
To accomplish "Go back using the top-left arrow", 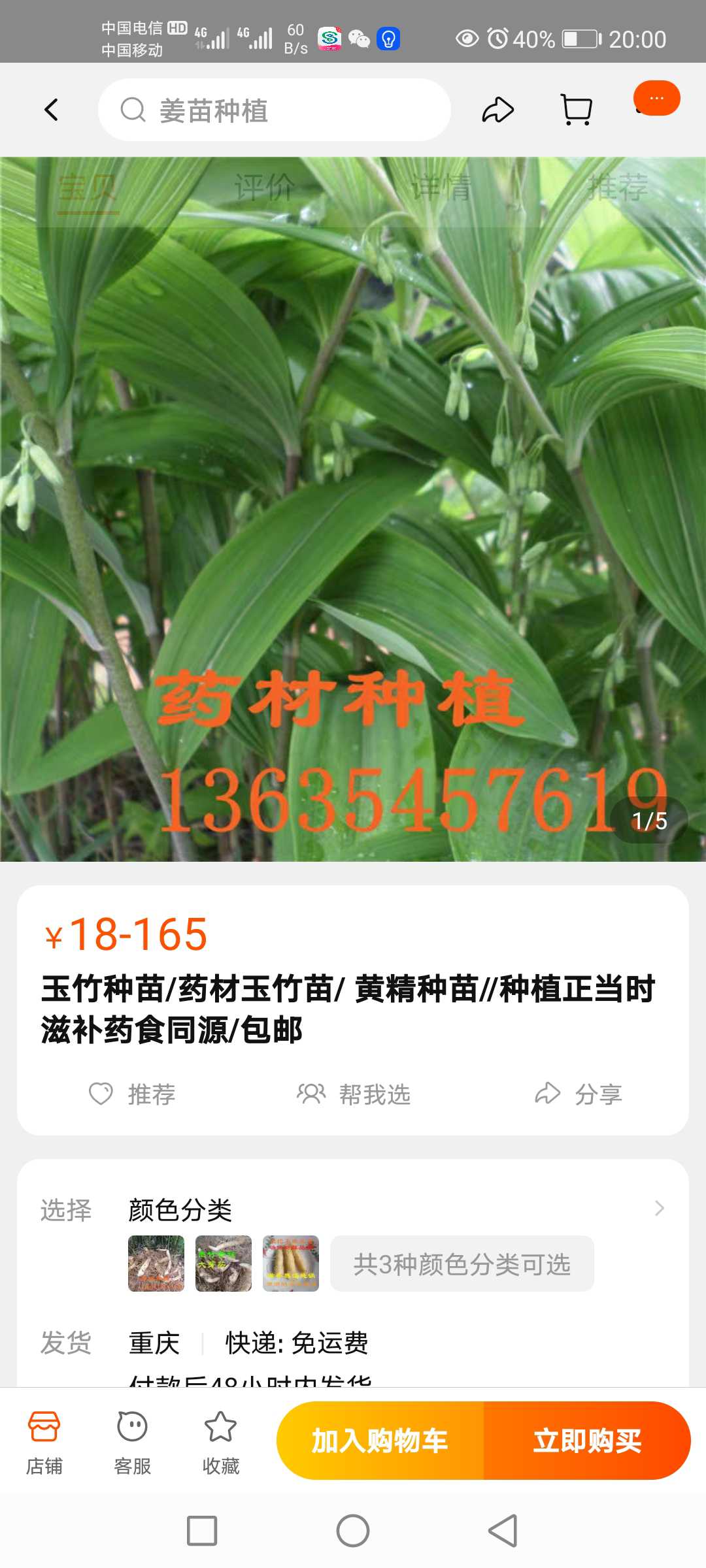I will pos(52,110).
